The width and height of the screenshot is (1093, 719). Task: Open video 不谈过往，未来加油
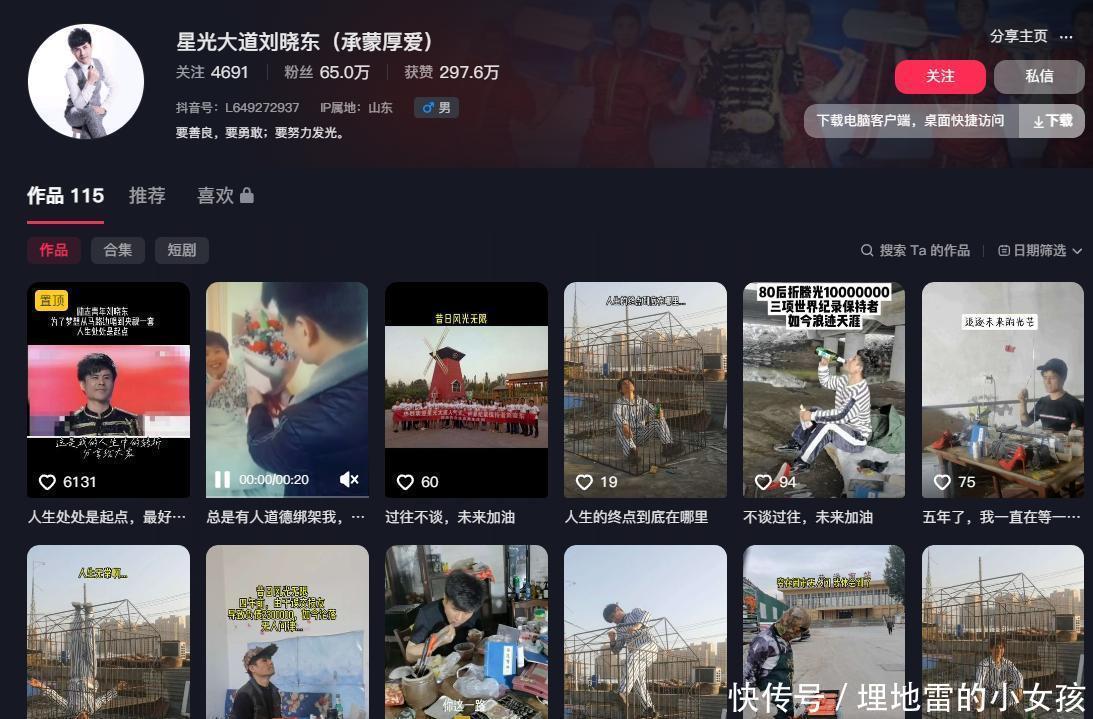coord(824,390)
